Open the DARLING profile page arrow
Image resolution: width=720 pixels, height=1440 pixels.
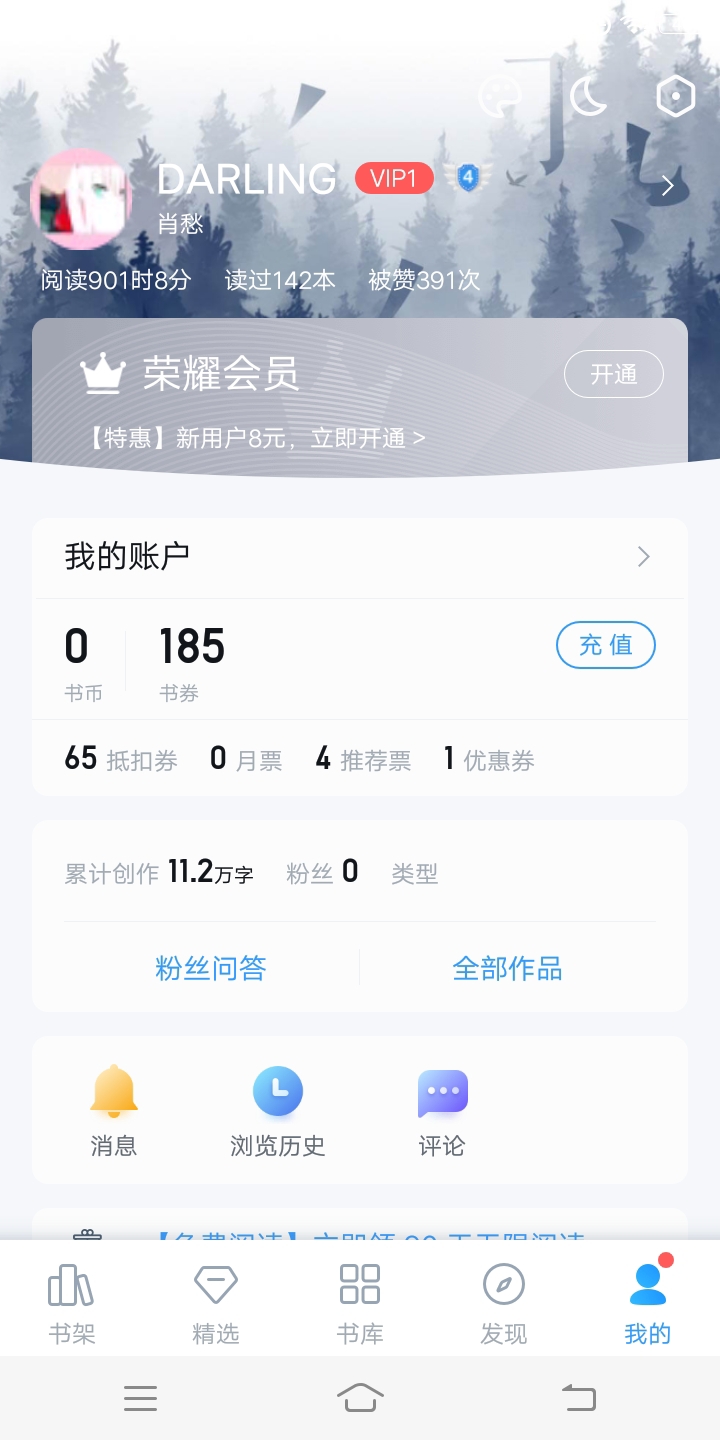668,186
